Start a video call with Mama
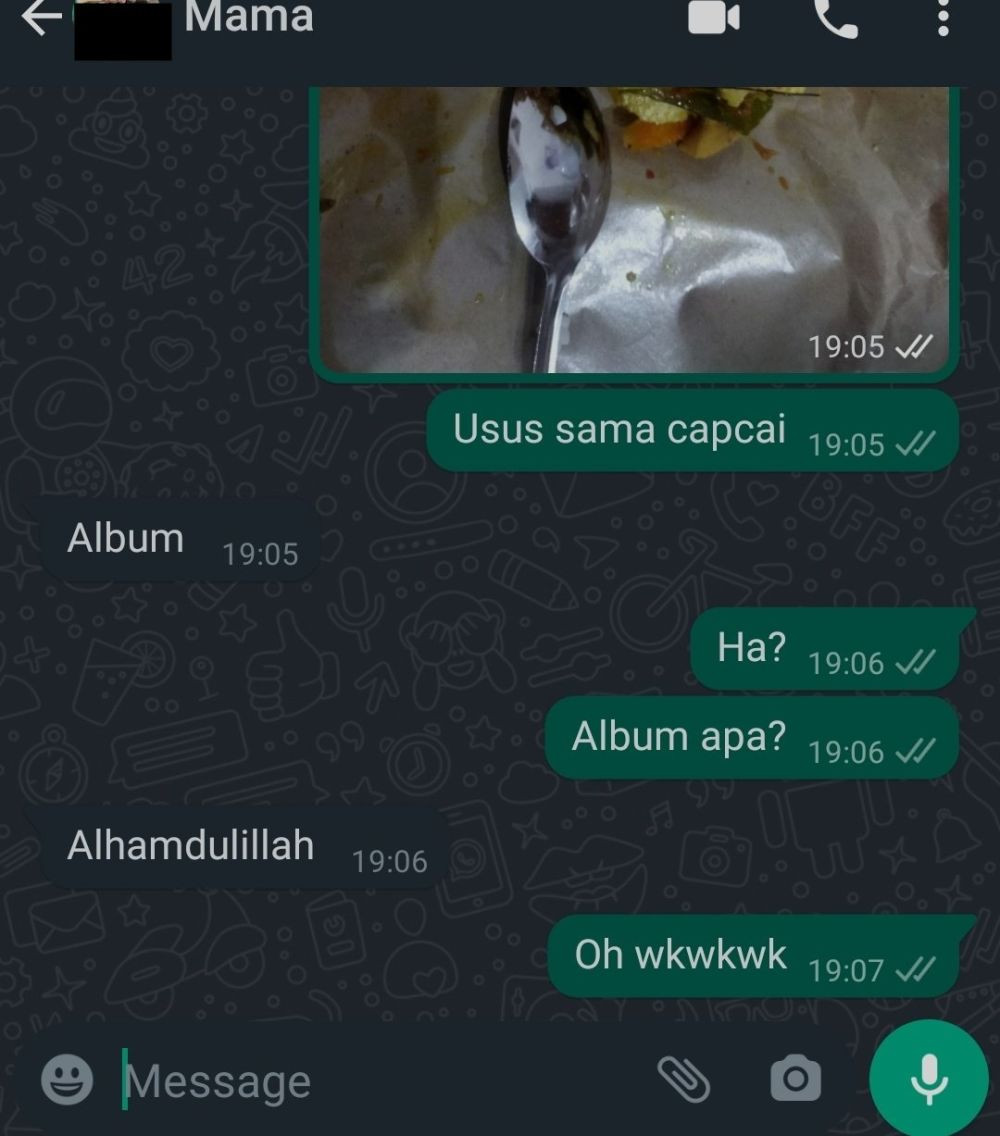The image size is (1000, 1136). [x=714, y=18]
